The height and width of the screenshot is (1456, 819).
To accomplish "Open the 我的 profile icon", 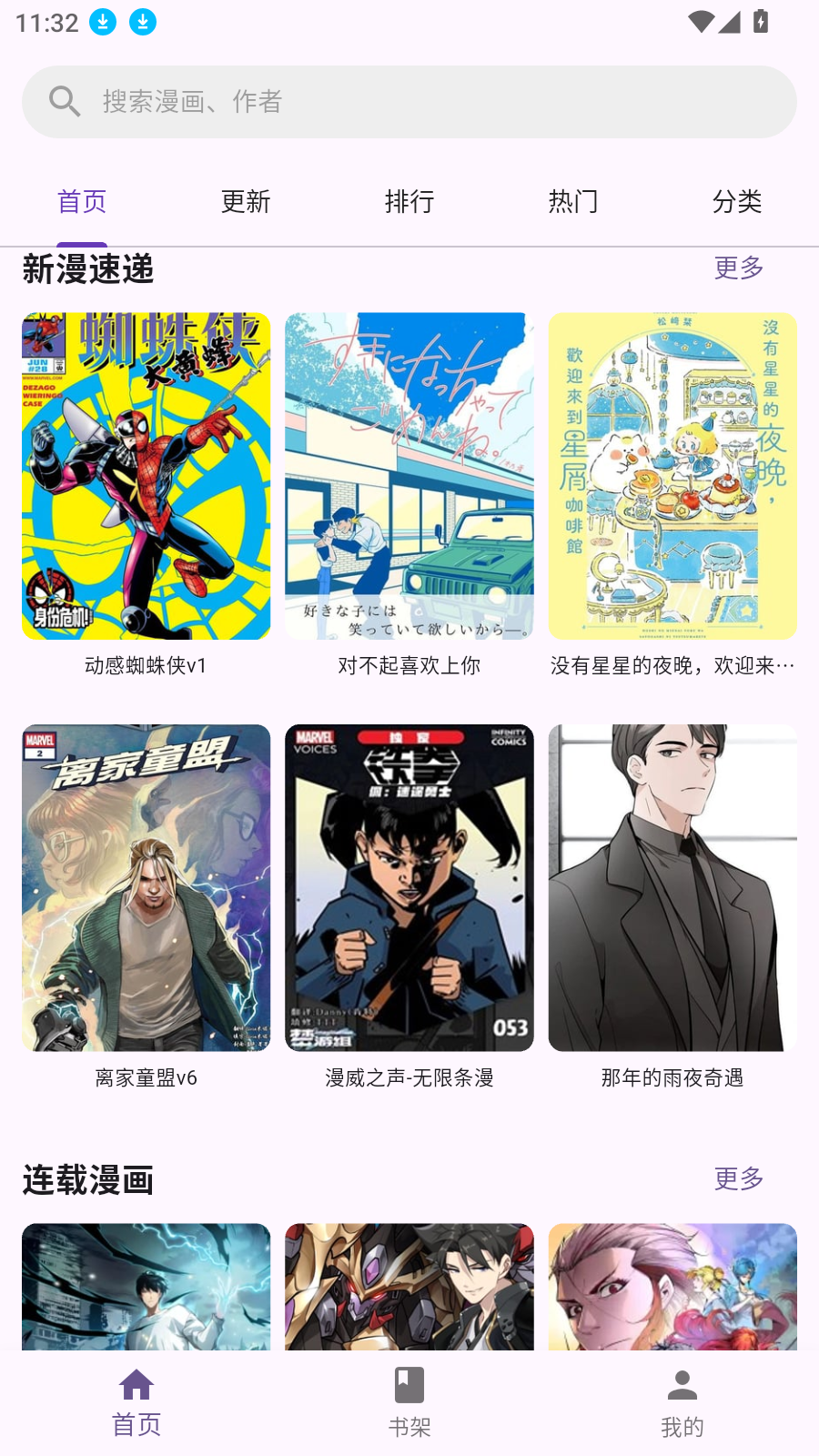I will (682, 1385).
